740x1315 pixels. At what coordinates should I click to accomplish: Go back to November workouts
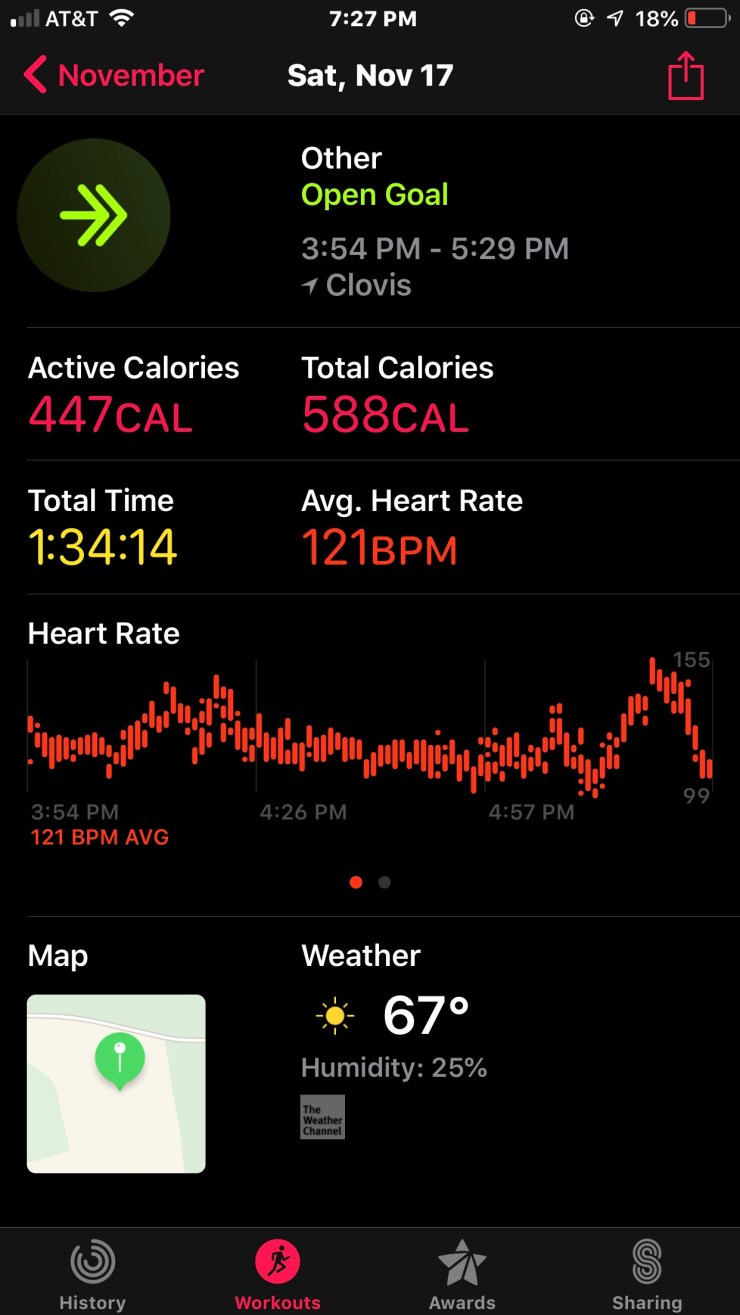[113, 76]
